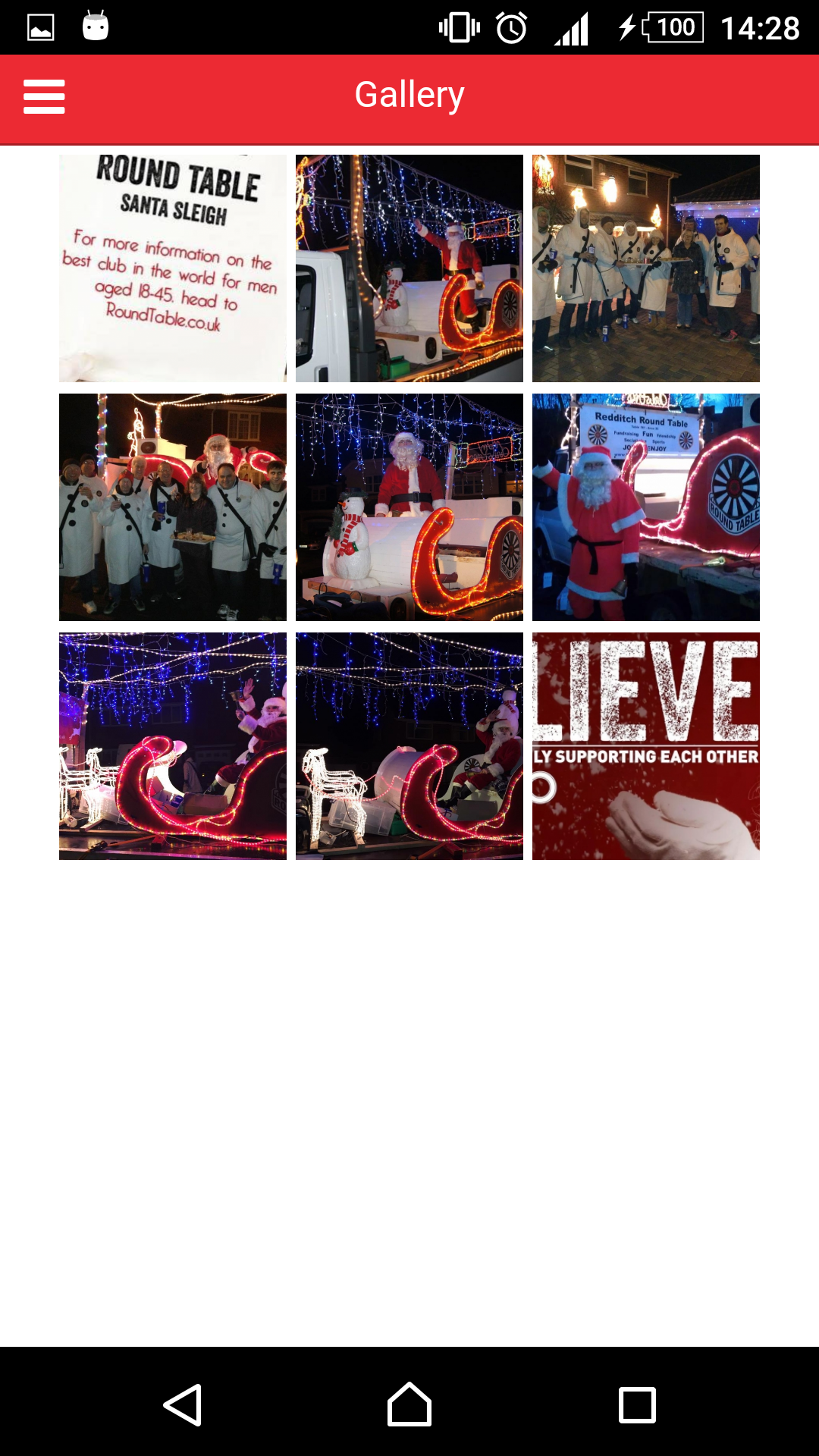Open the Round Table Santa Sleigh sign photo
This screenshot has height=1456, width=819.
coord(173,268)
